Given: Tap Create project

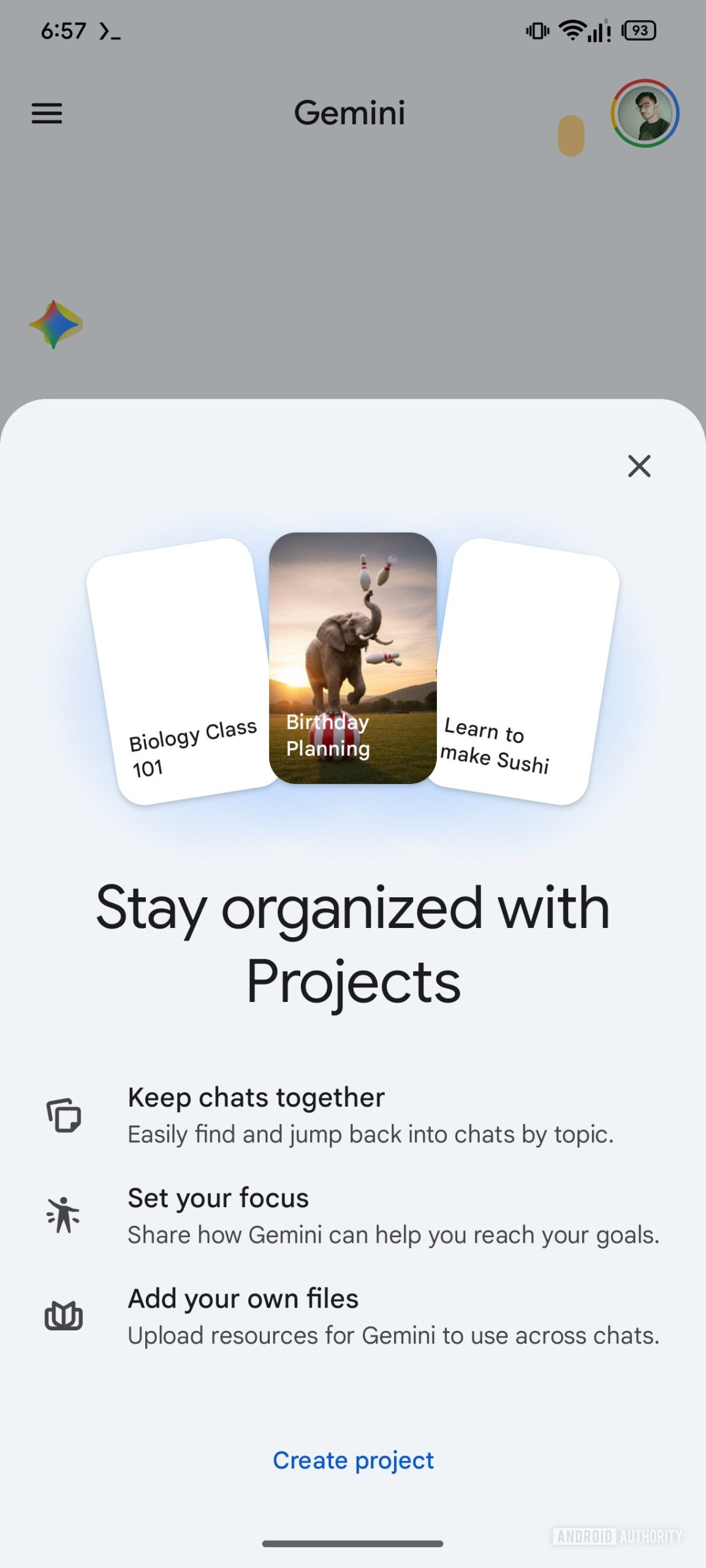Looking at the screenshot, I should click(353, 1461).
